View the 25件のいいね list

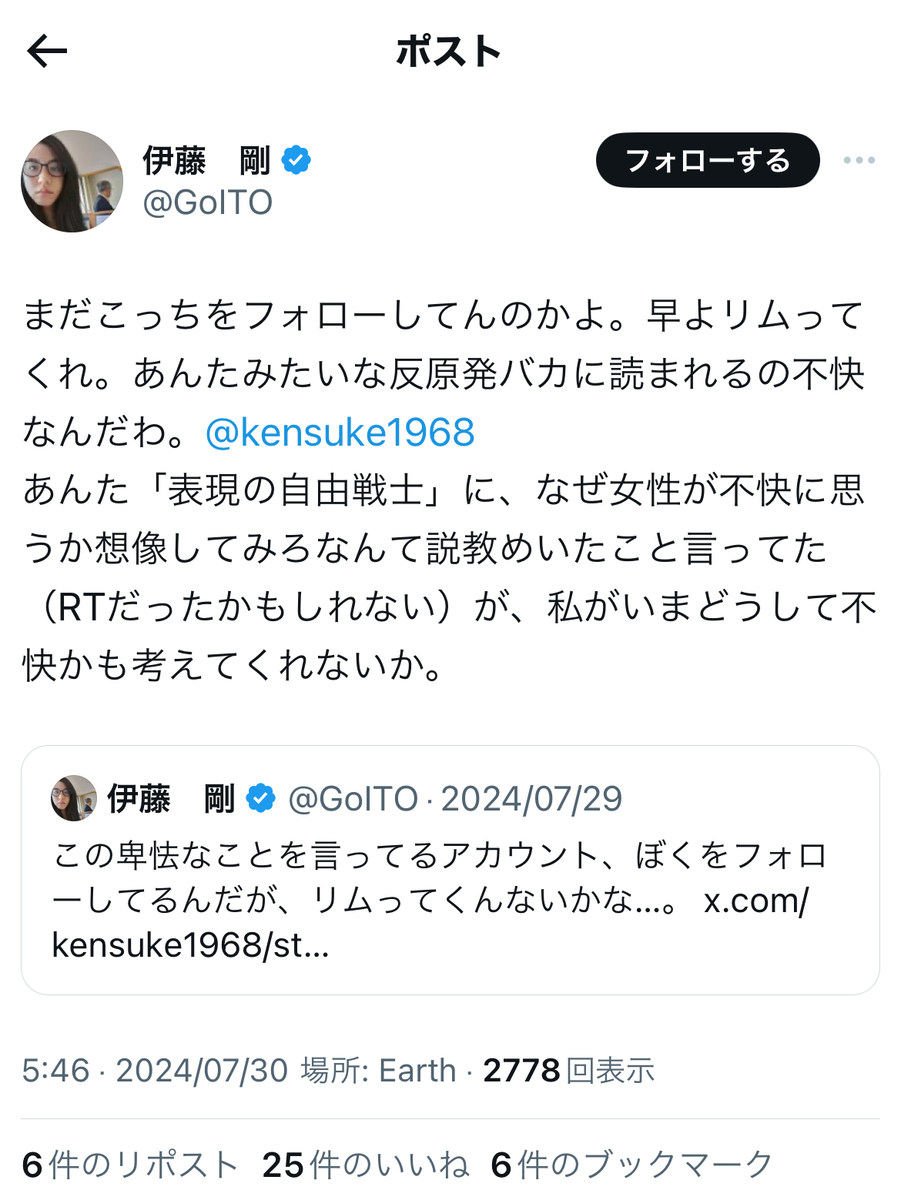[365, 1164]
